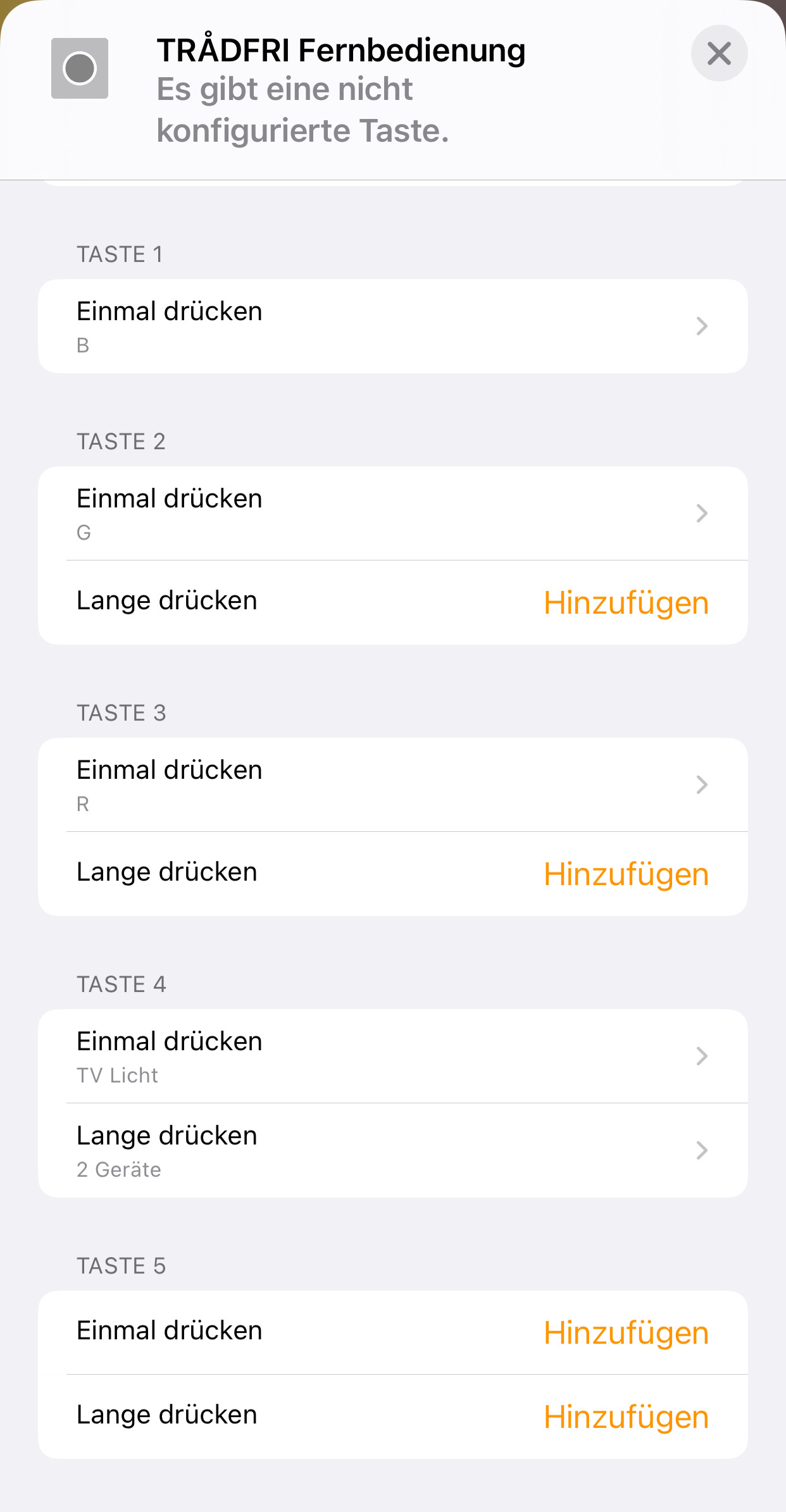The height and width of the screenshot is (1512, 786).
Task: Add a Lange drücken action for Taste 3
Action: tap(625, 874)
